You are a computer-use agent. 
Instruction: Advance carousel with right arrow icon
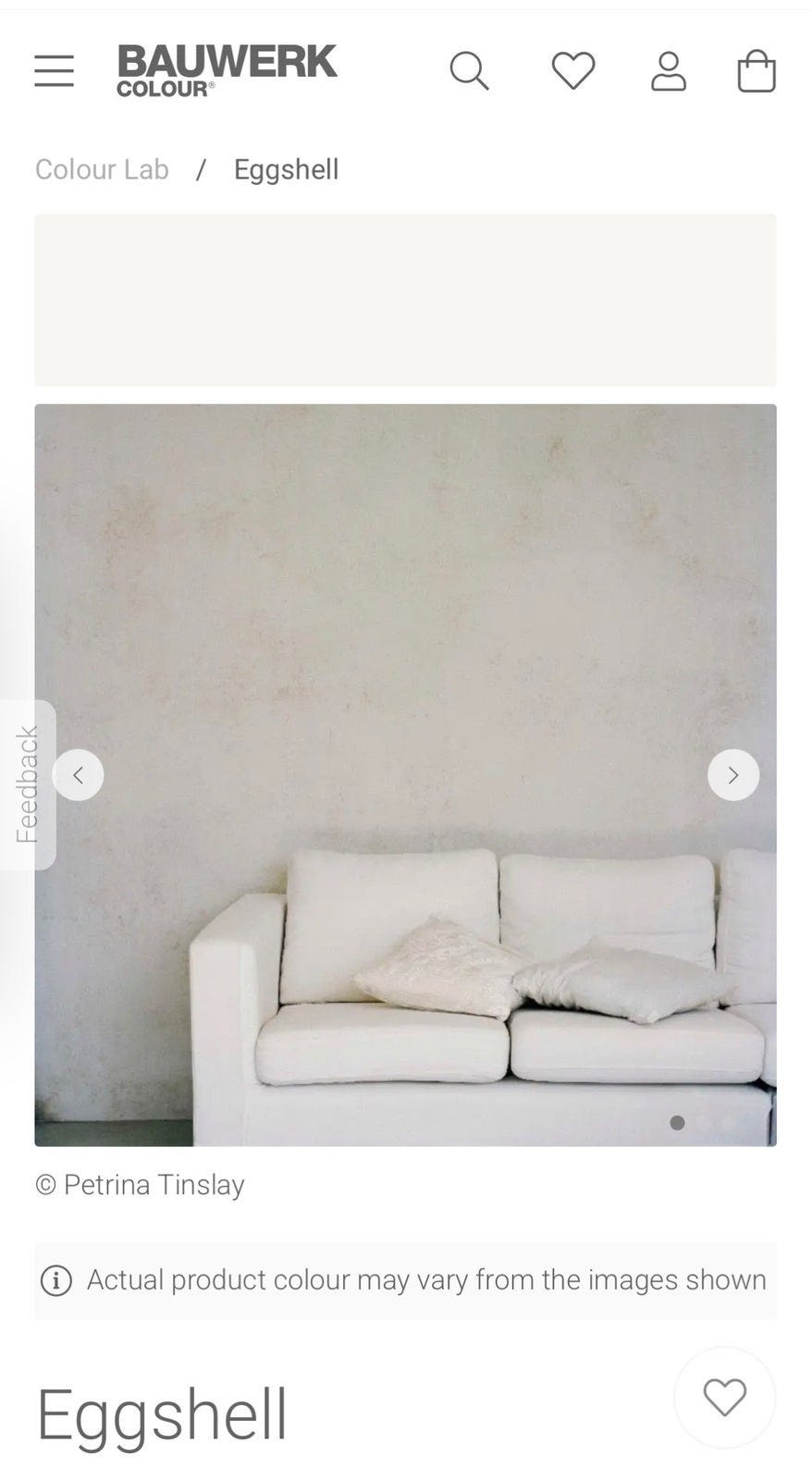pyautogui.click(x=732, y=774)
